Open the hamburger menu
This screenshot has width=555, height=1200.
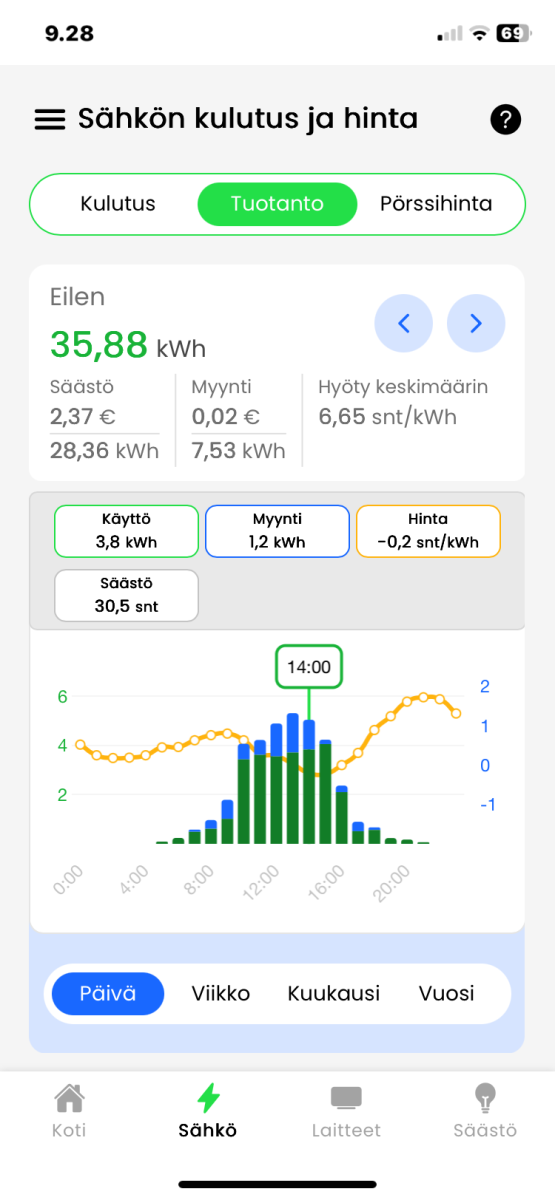50,120
